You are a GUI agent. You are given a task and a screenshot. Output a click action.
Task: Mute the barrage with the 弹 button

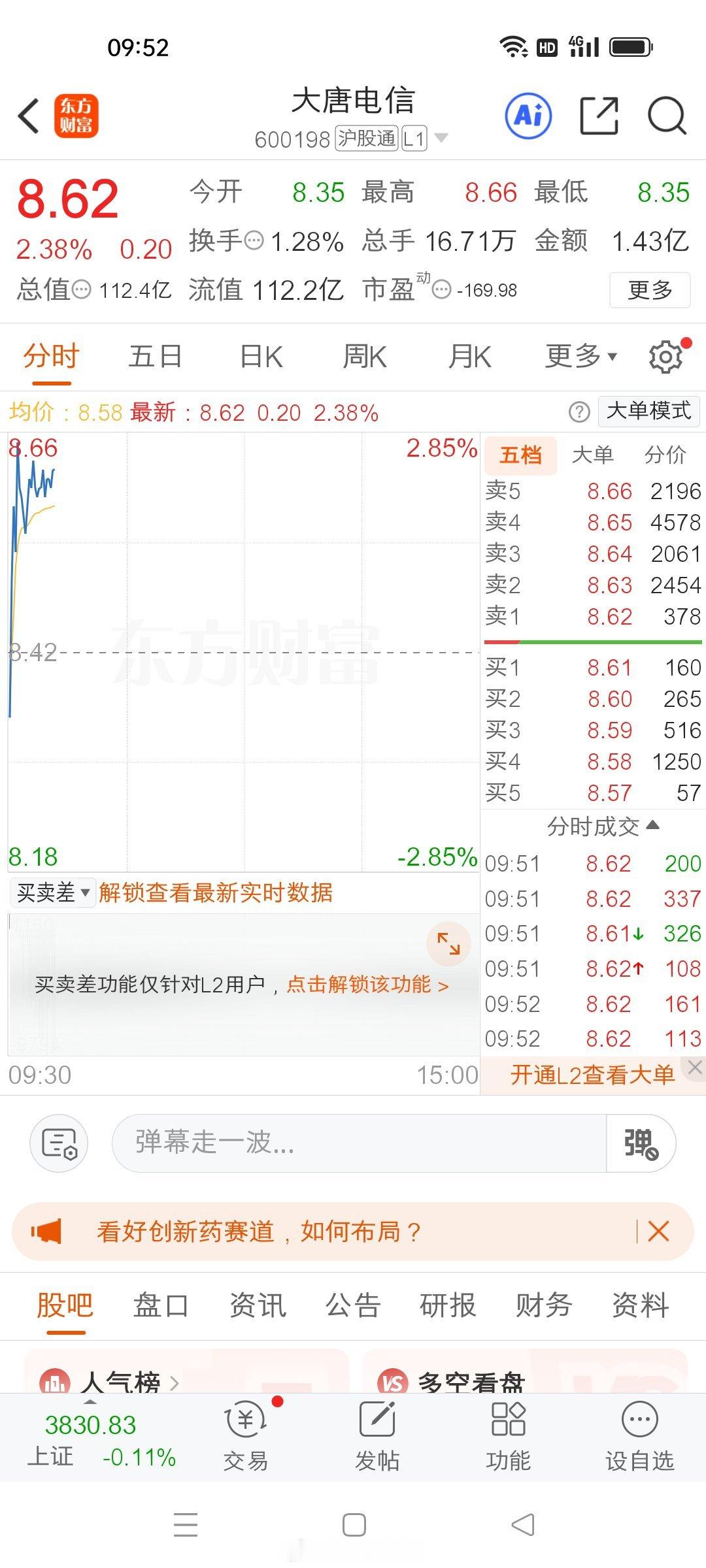tap(639, 1143)
